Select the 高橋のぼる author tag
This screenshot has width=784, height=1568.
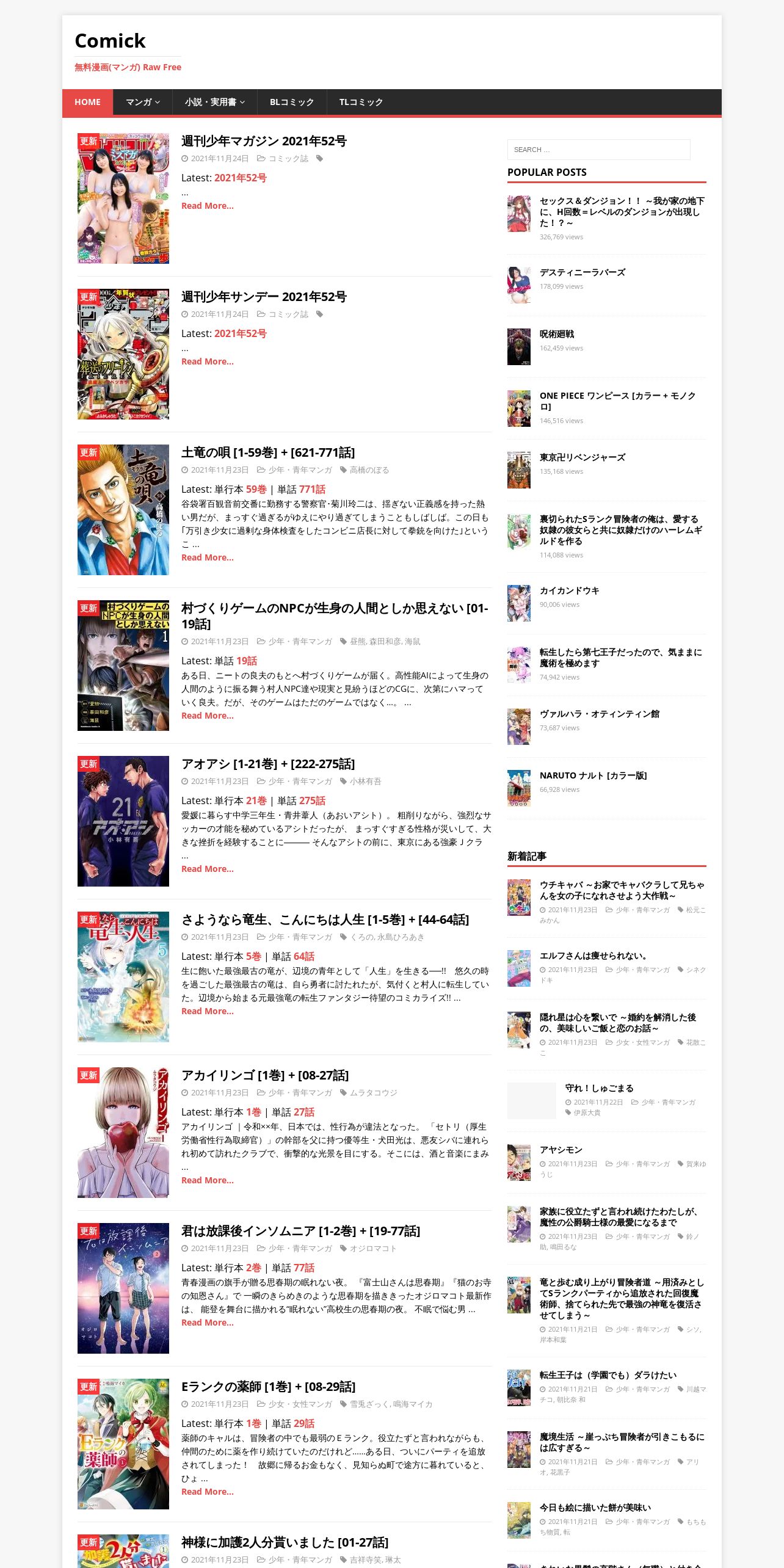(369, 470)
